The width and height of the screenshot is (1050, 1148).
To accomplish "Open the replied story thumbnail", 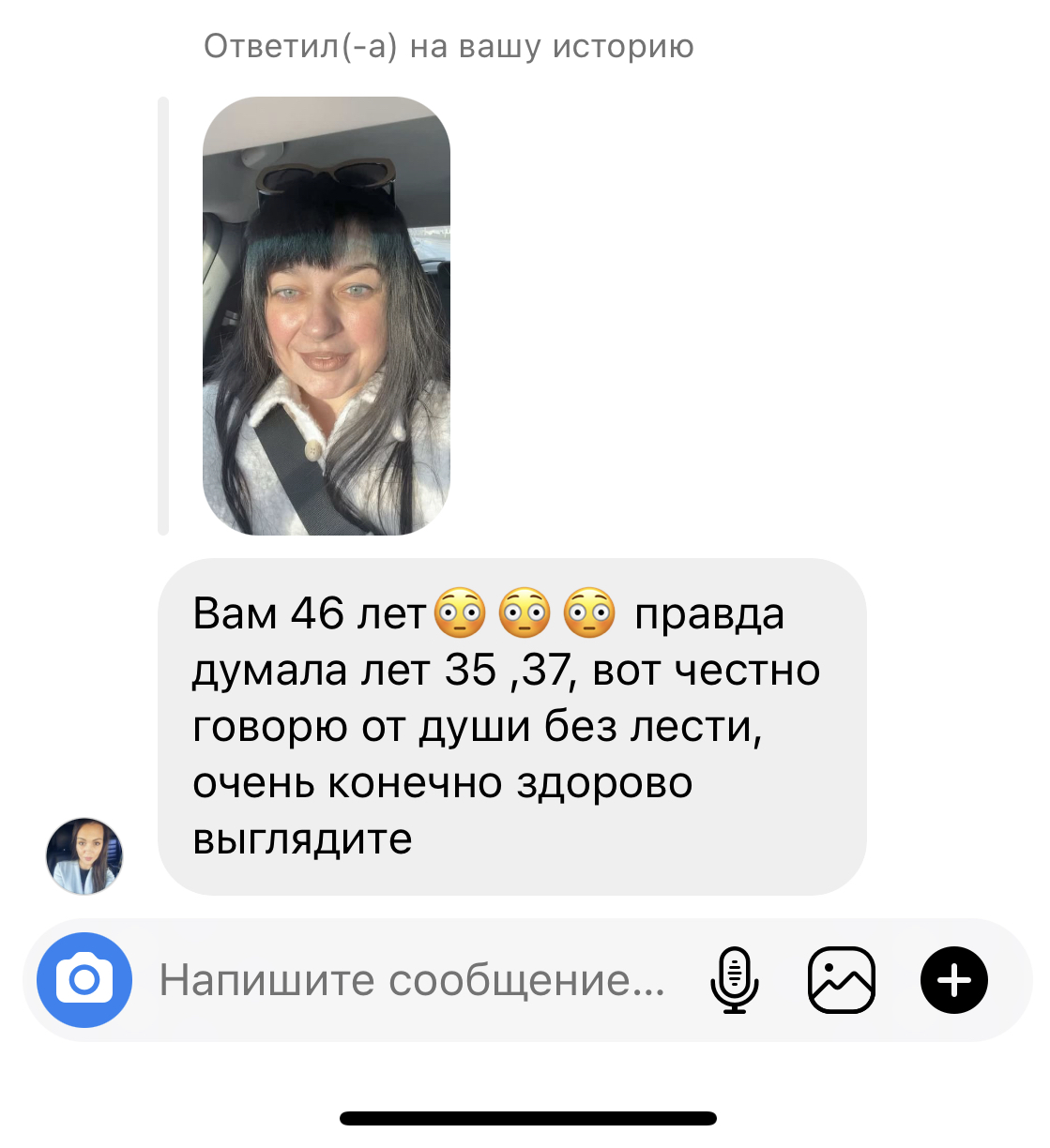I will click(x=326, y=316).
